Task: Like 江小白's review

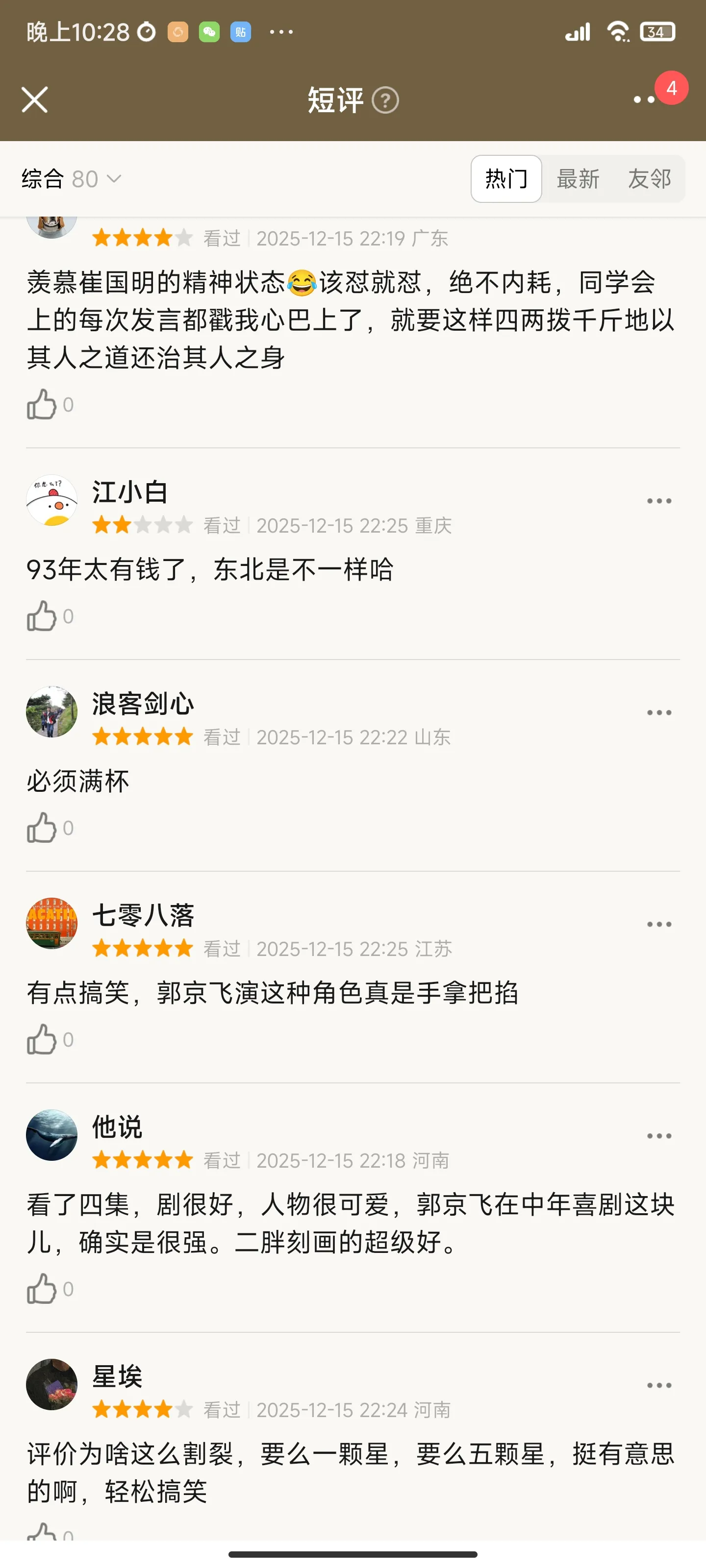Action: click(42, 616)
